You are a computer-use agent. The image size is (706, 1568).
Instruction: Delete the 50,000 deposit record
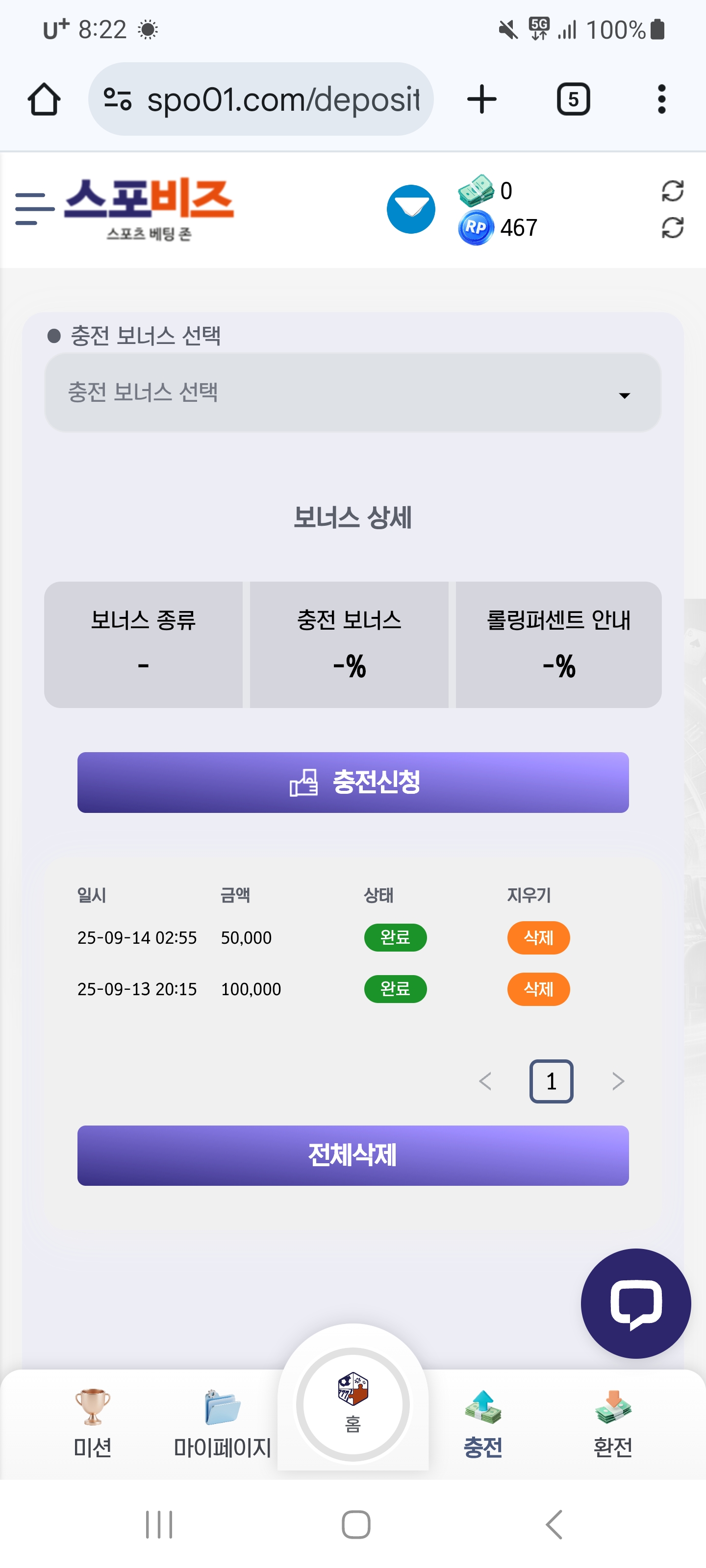pos(538,937)
